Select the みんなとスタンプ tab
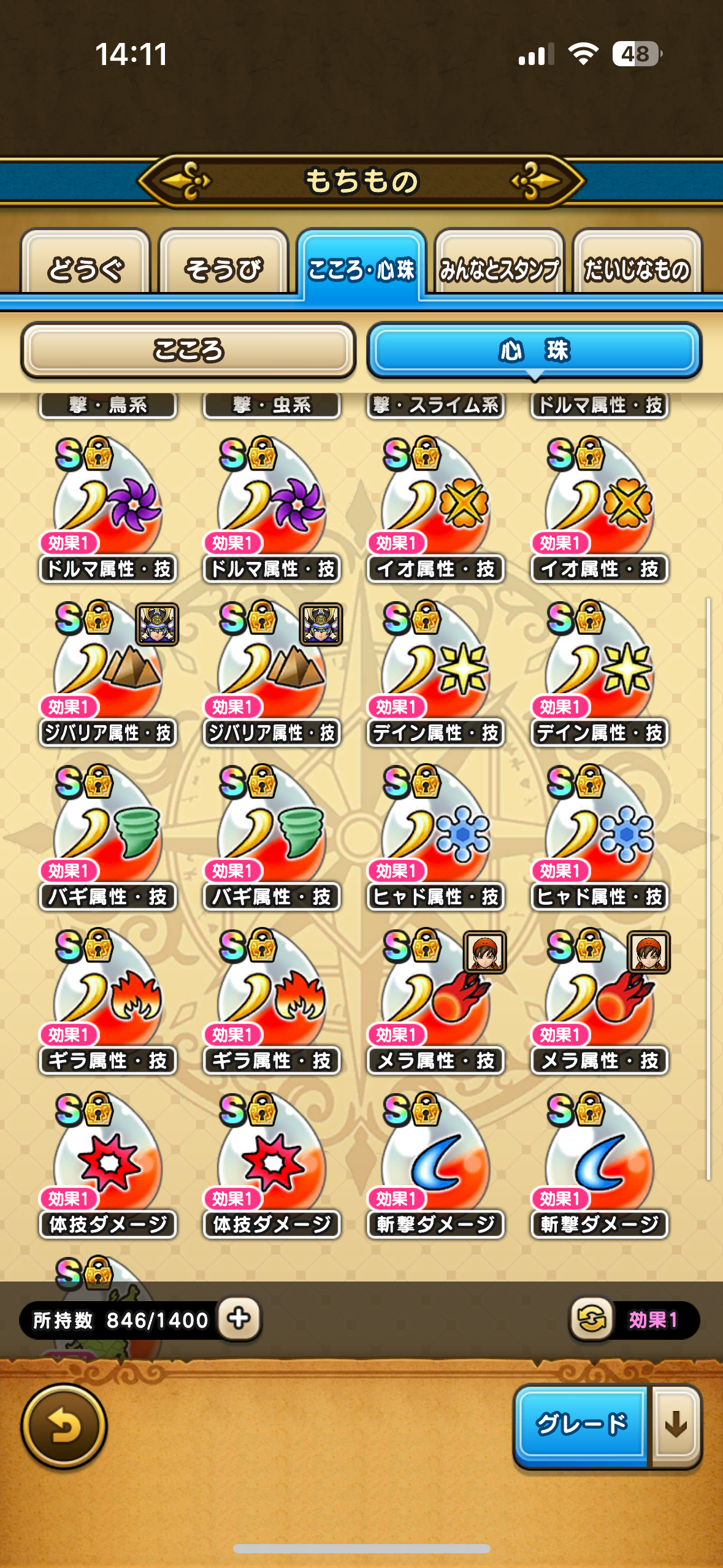Viewport: 723px width, 1568px height. click(499, 264)
